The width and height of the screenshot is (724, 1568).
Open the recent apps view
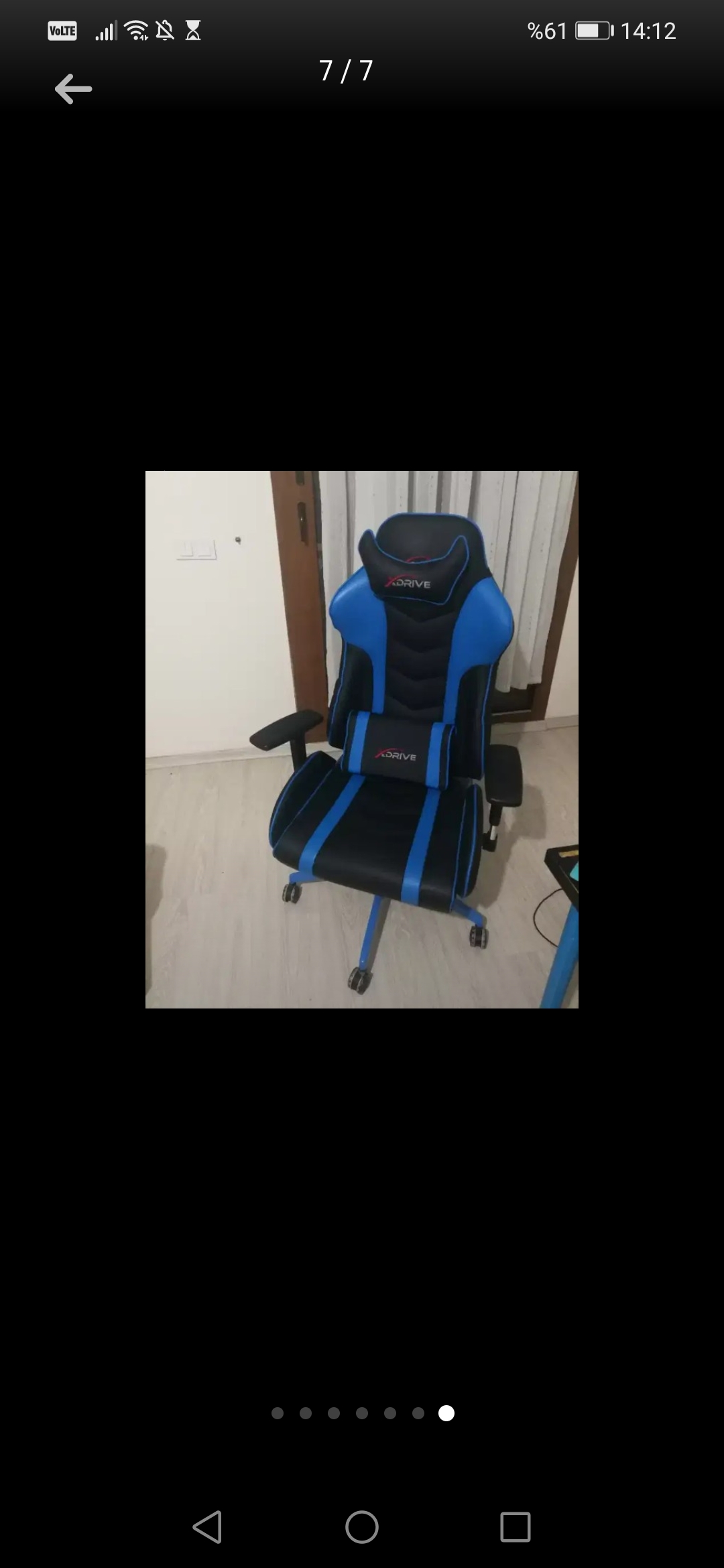click(x=515, y=1527)
